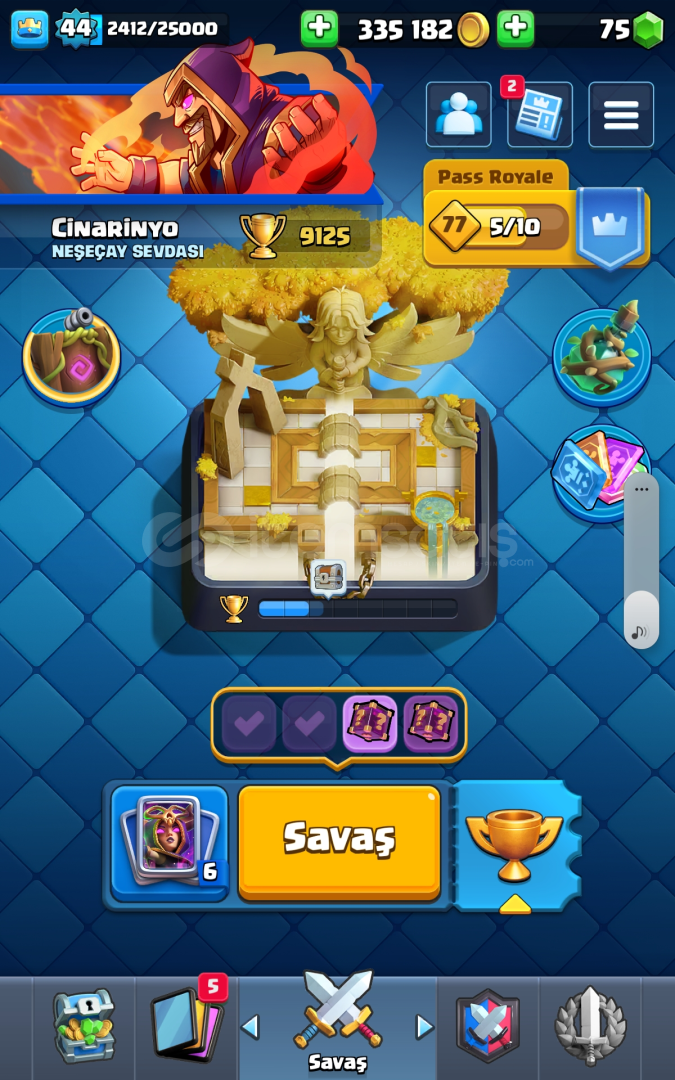Claim the first purple mystery box reward
Viewport: 675px width, 1080px height.
370,723
